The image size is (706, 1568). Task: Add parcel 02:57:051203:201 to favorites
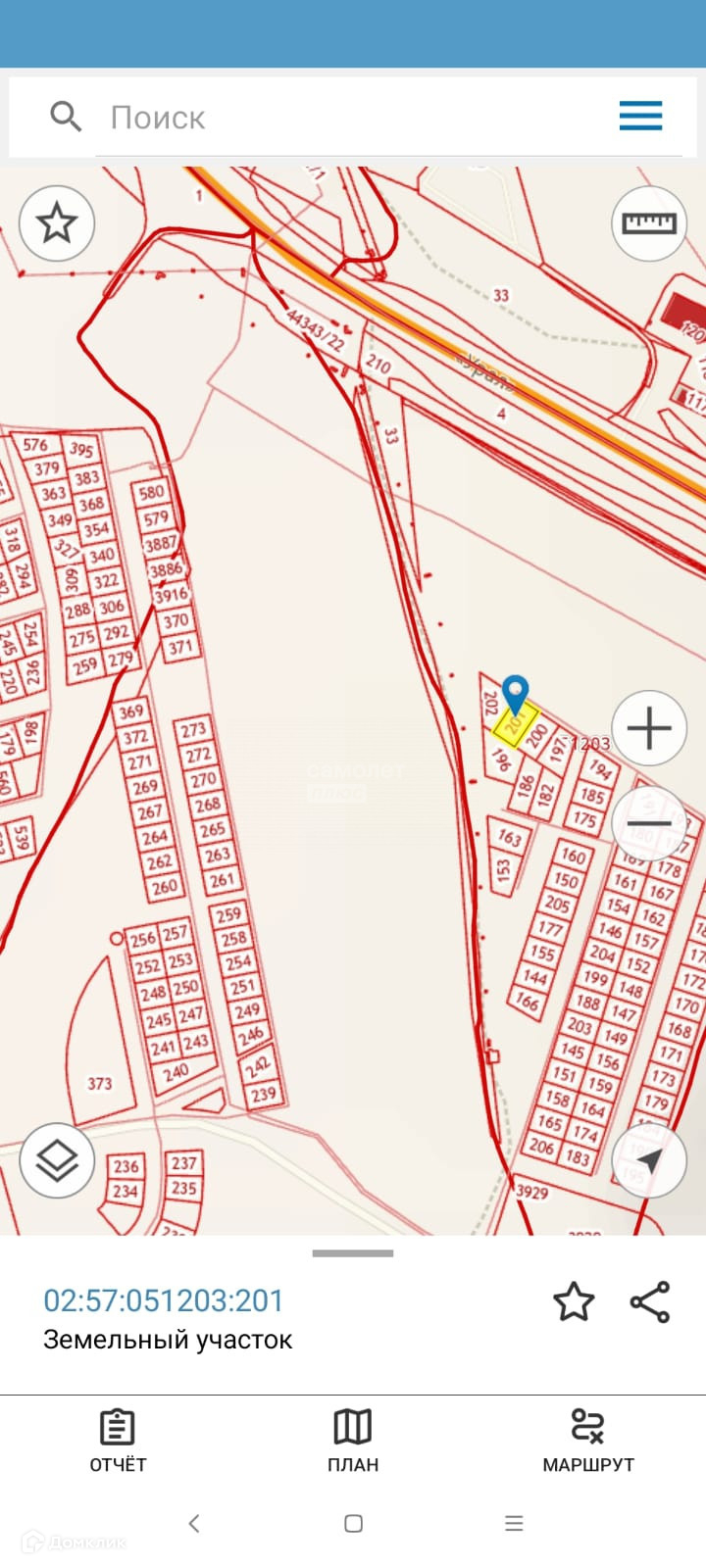click(574, 1302)
